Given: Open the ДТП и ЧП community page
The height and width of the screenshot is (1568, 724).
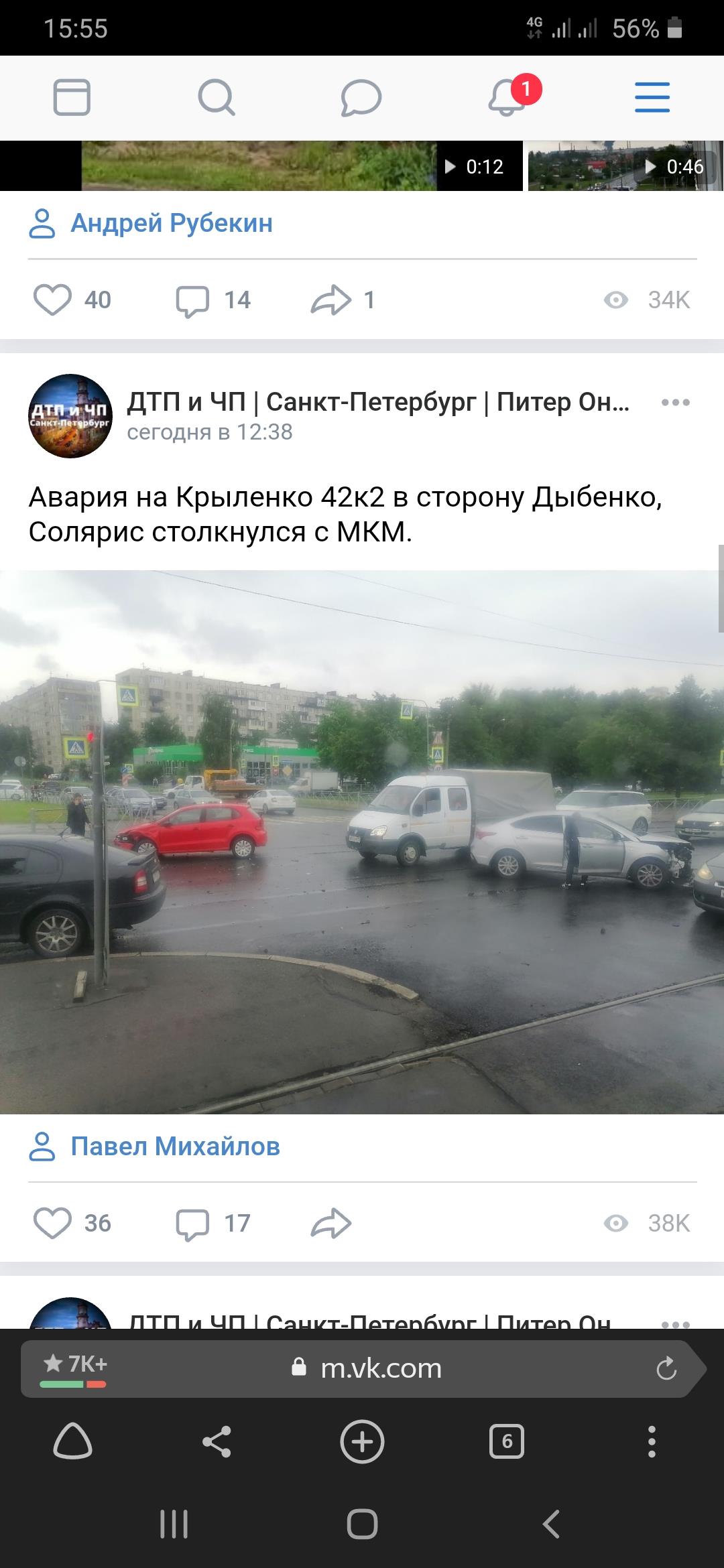Looking at the screenshot, I should pyautogui.click(x=378, y=402).
